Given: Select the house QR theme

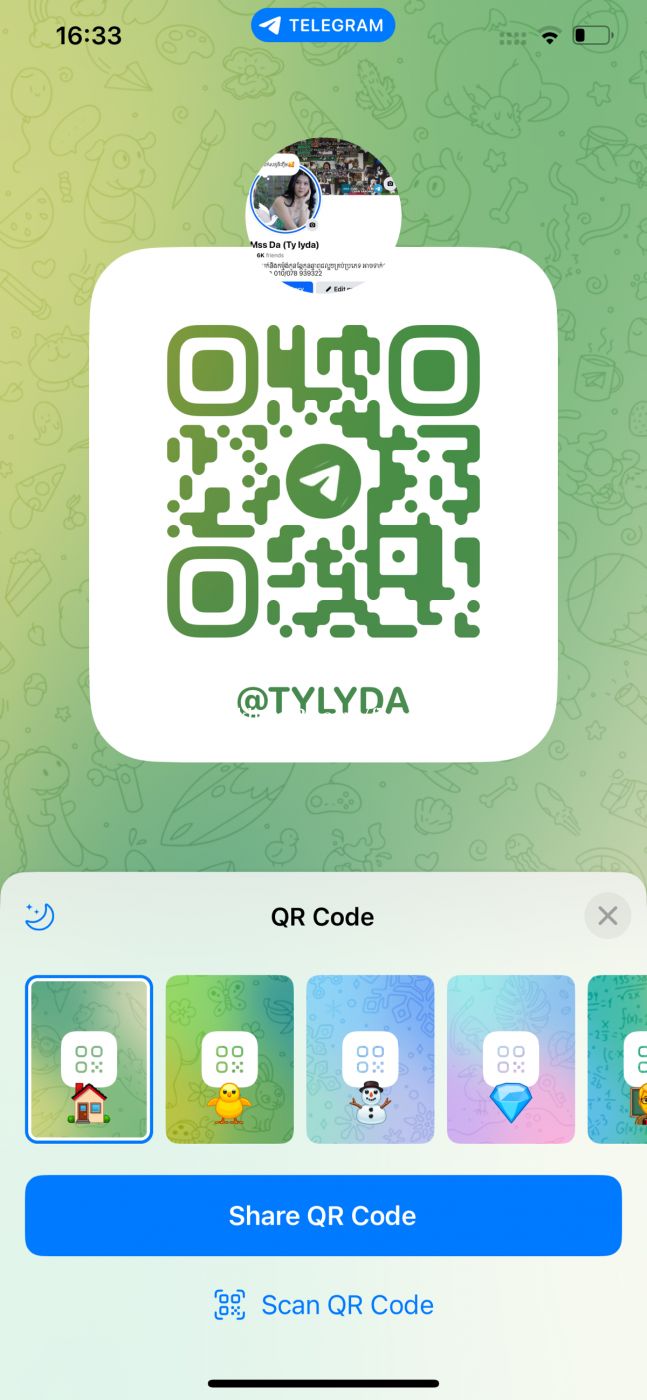Looking at the screenshot, I should pos(89,1059).
